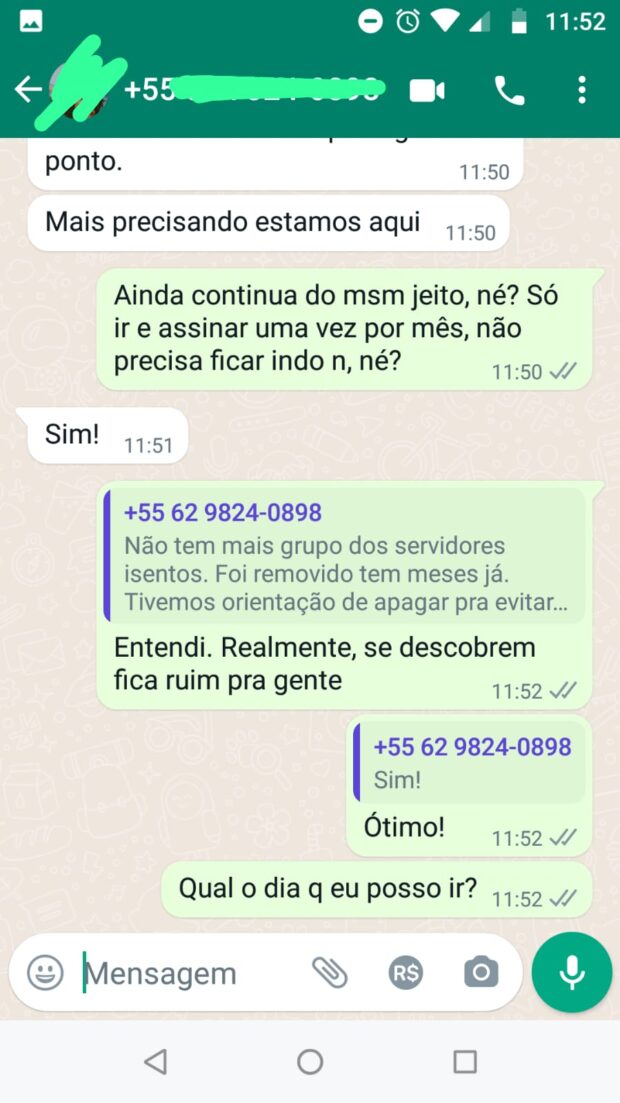Open contact info from the header number
The height and width of the screenshot is (1103, 620).
tap(252, 90)
